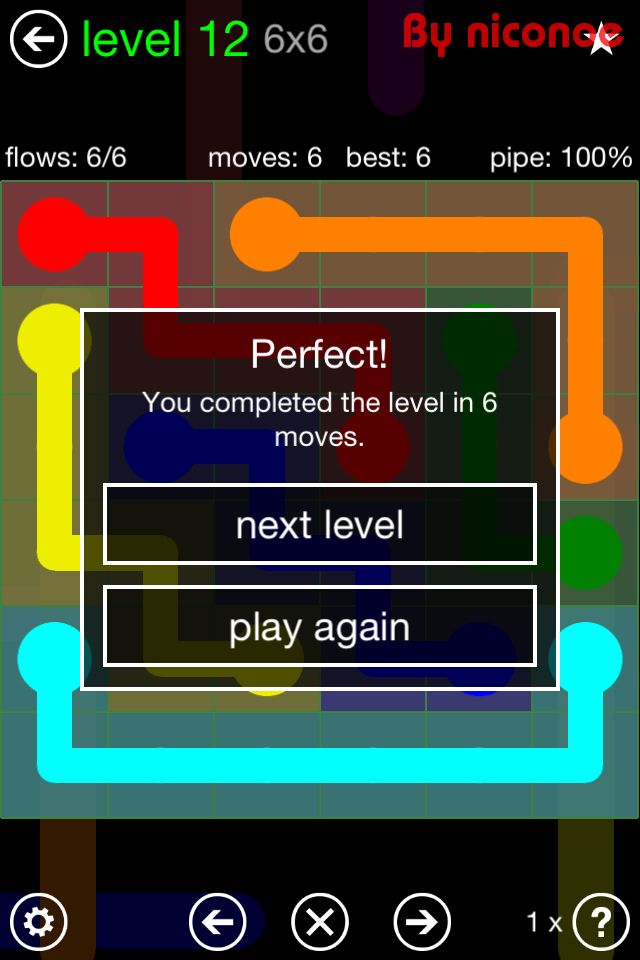The image size is (640, 960).
Task: Select play again to replay the level
Action: click(x=320, y=627)
